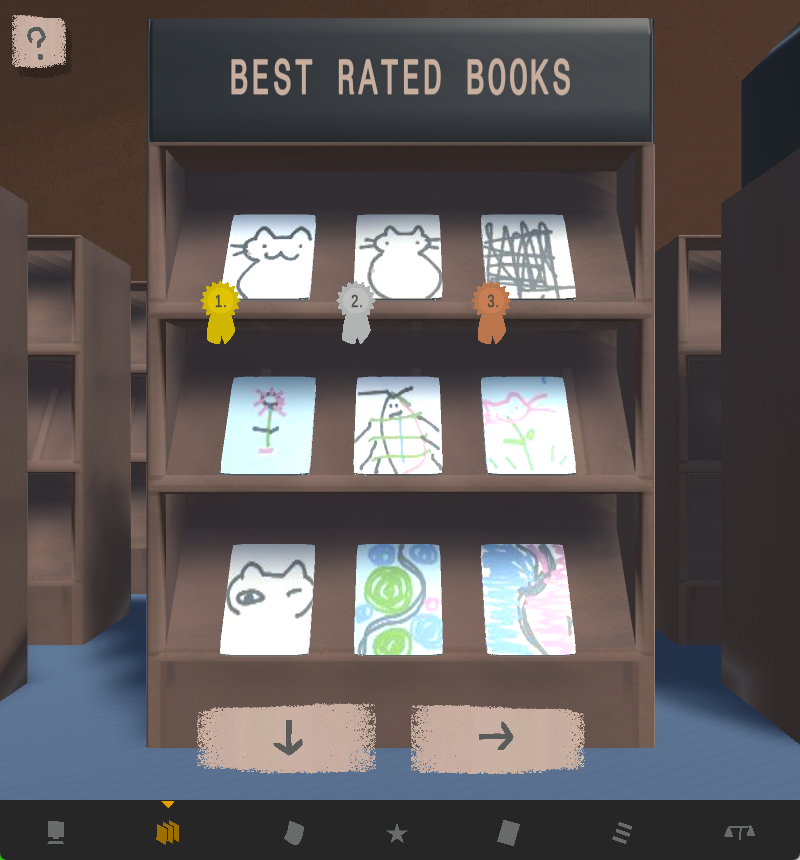Screen dimensions: 800x860
Task: Switch to the balance scales tab
Action: (x=739, y=832)
